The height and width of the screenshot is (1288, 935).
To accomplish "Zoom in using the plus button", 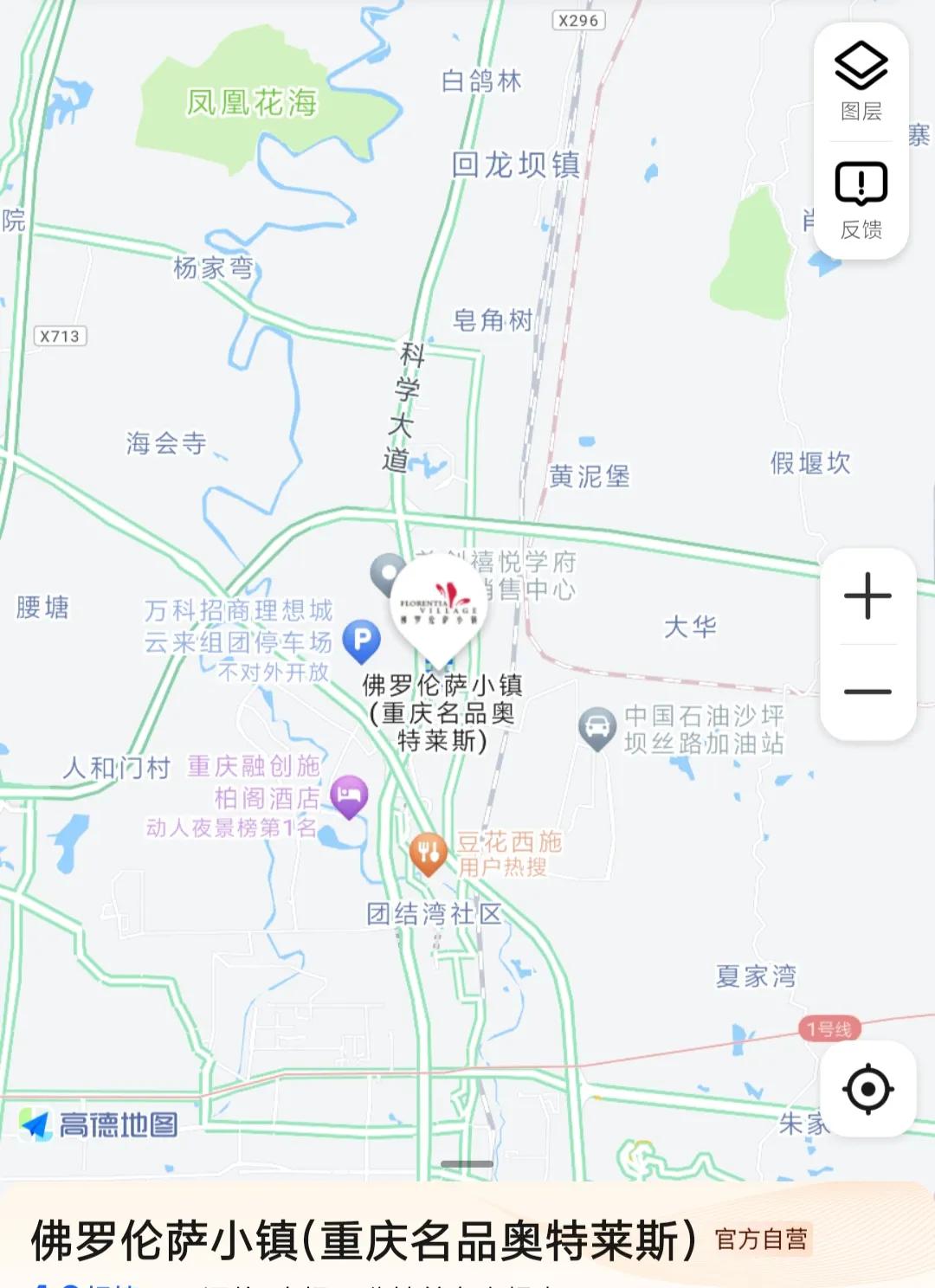I will [x=867, y=594].
